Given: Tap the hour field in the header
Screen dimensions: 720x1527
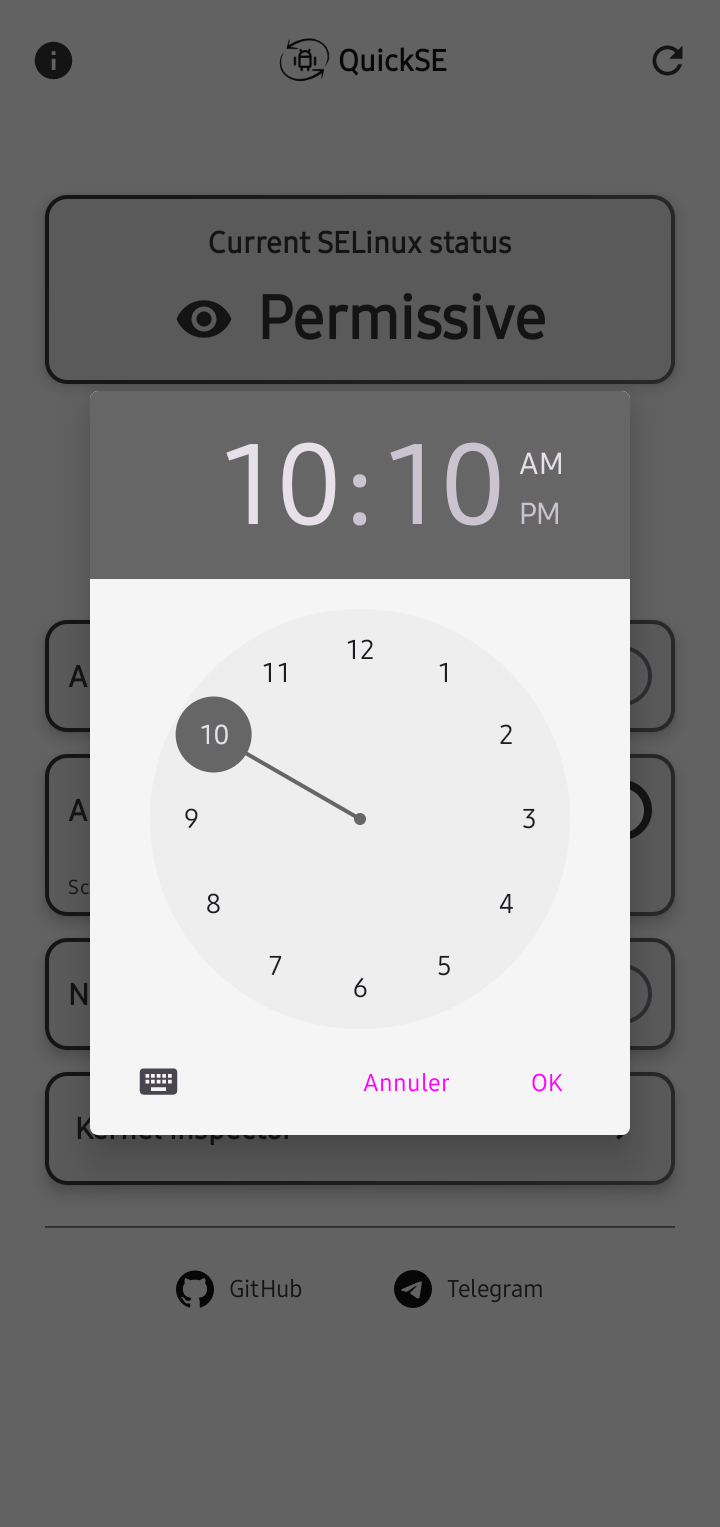Looking at the screenshot, I should point(280,485).
